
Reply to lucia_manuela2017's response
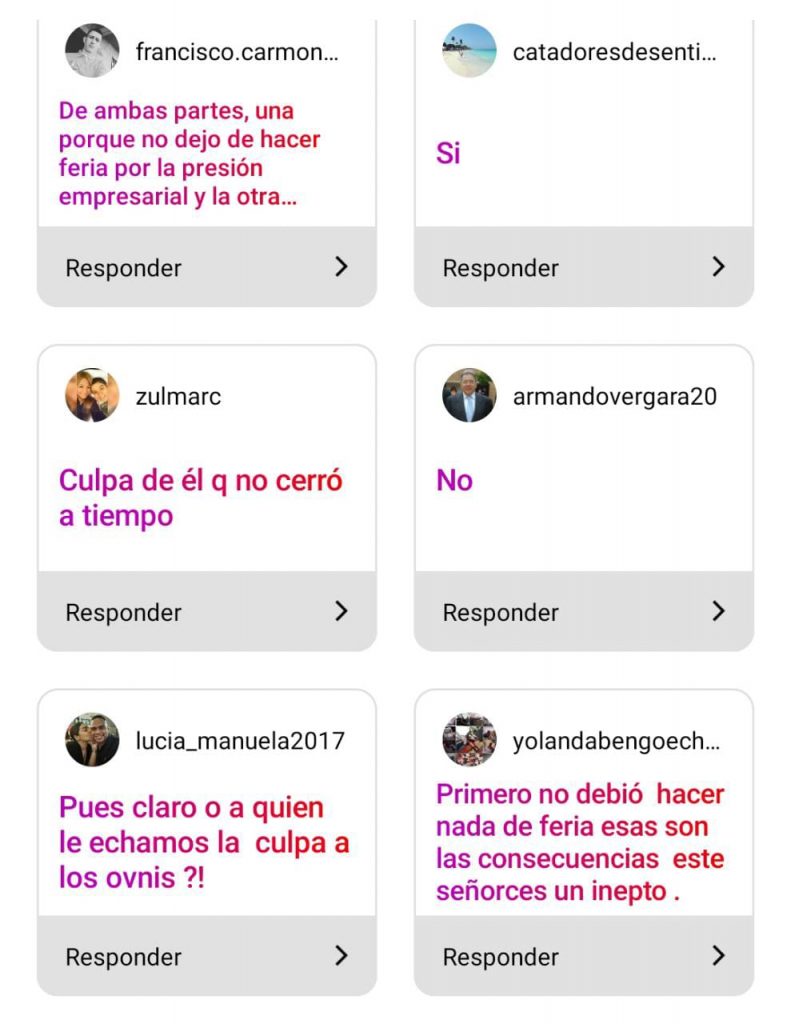pyautogui.click(x=207, y=956)
